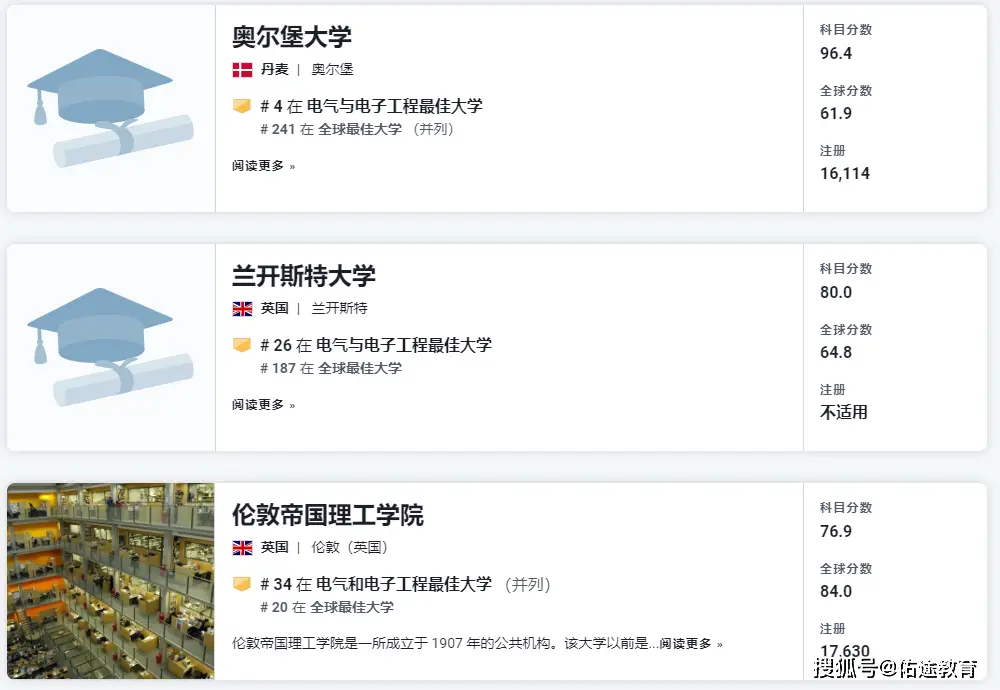This screenshot has height=690, width=1000.
Task: Open the 伦敦帝国理工学院 campus photo
Action: [x=110, y=581]
